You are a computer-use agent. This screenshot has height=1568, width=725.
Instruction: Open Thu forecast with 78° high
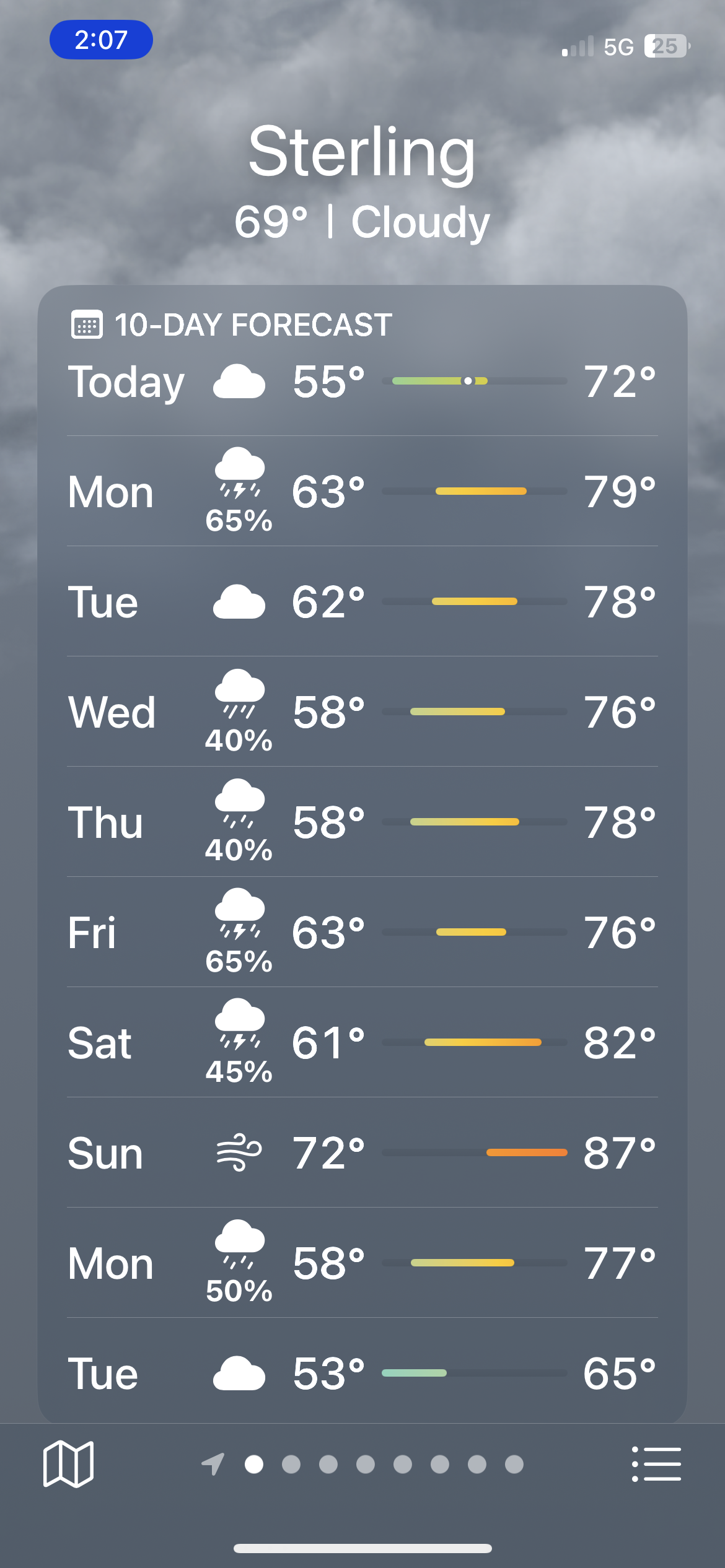point(362,822)
